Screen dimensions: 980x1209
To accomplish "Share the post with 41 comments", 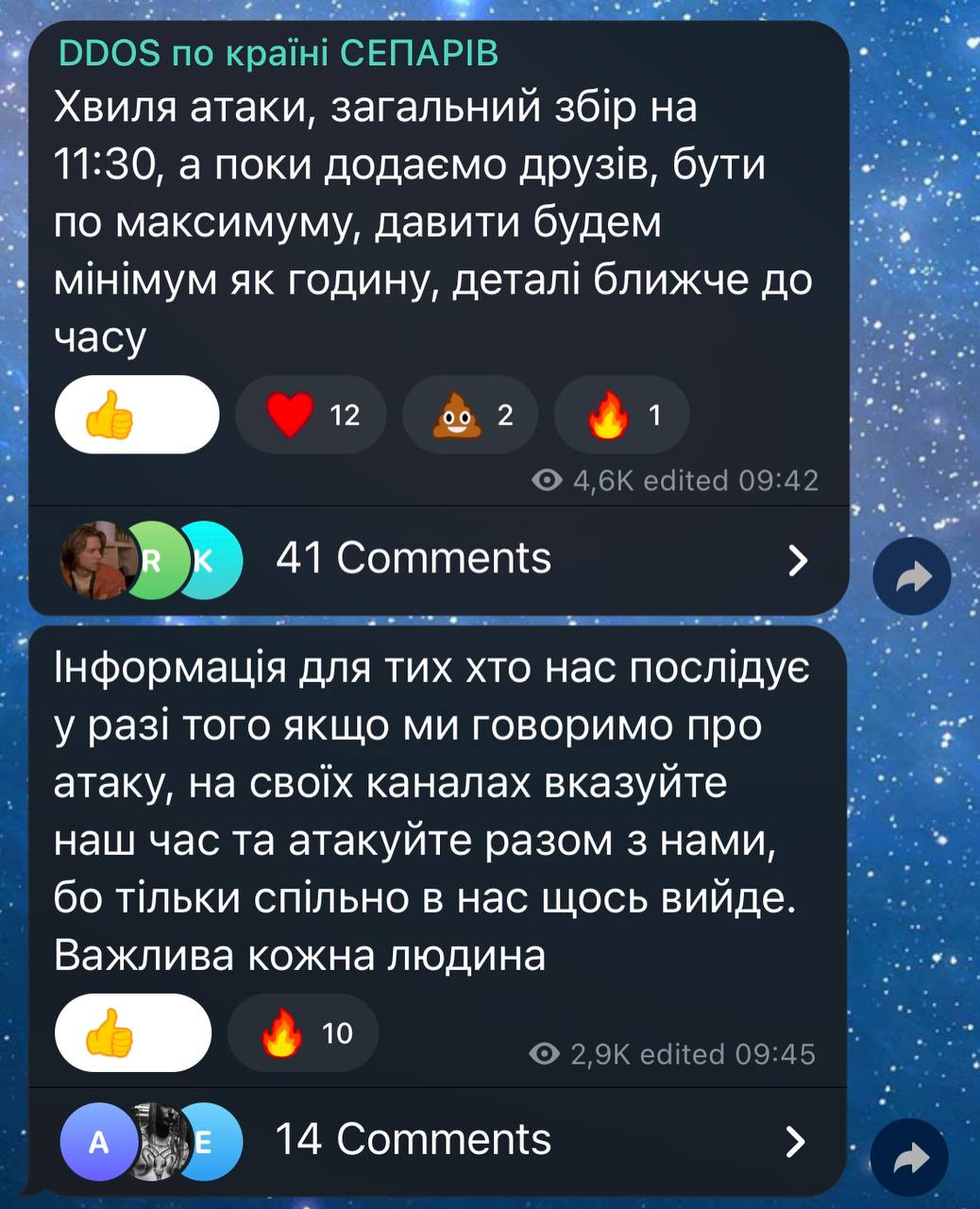I will (x=911, y=576).
